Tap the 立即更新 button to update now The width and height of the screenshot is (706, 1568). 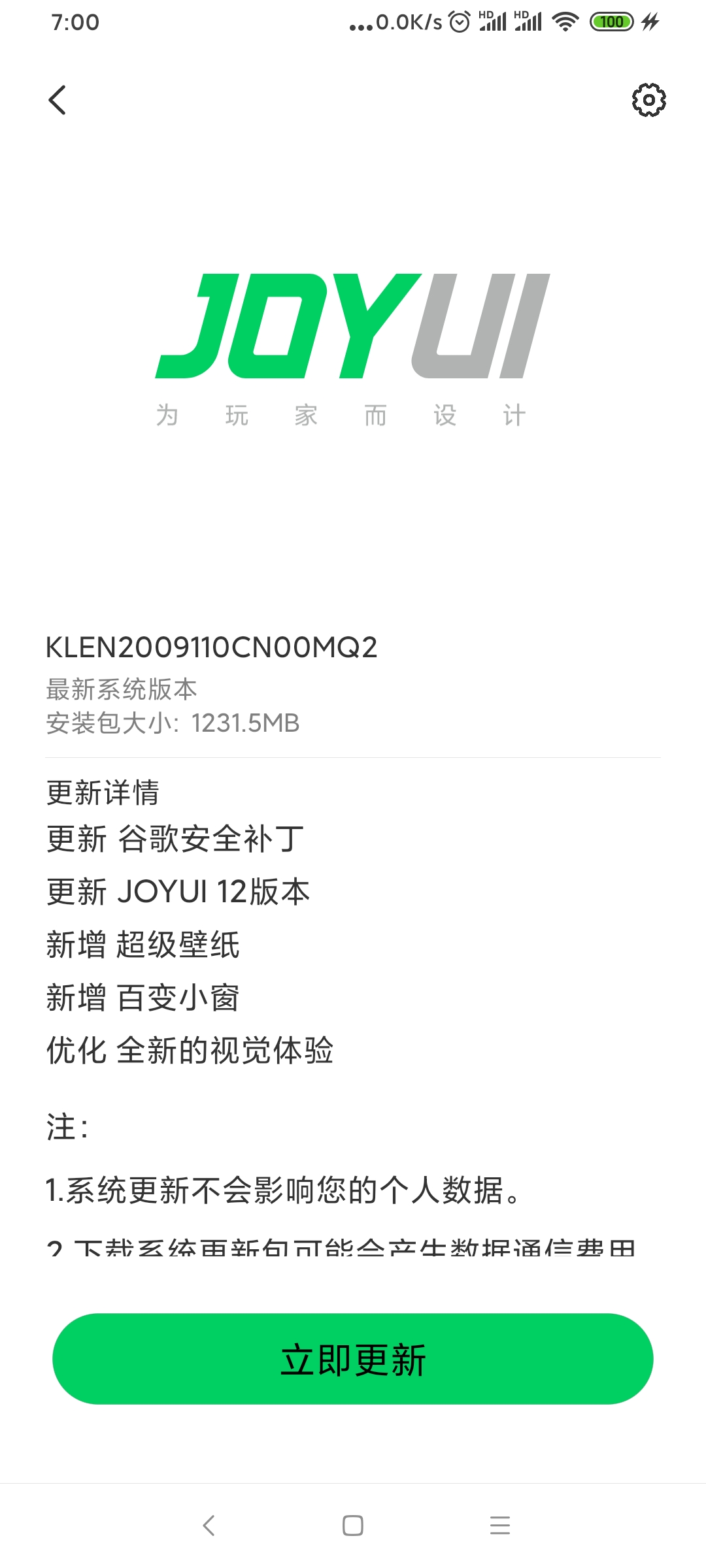coord(353,1359)
